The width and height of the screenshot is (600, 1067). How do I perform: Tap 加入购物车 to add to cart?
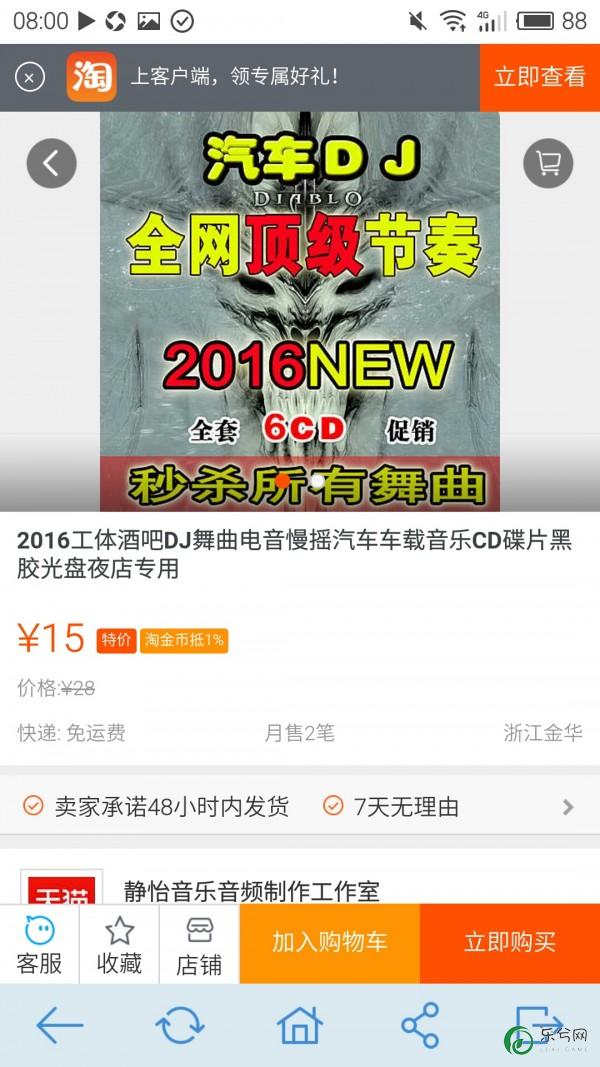click(x=330, y=943)
